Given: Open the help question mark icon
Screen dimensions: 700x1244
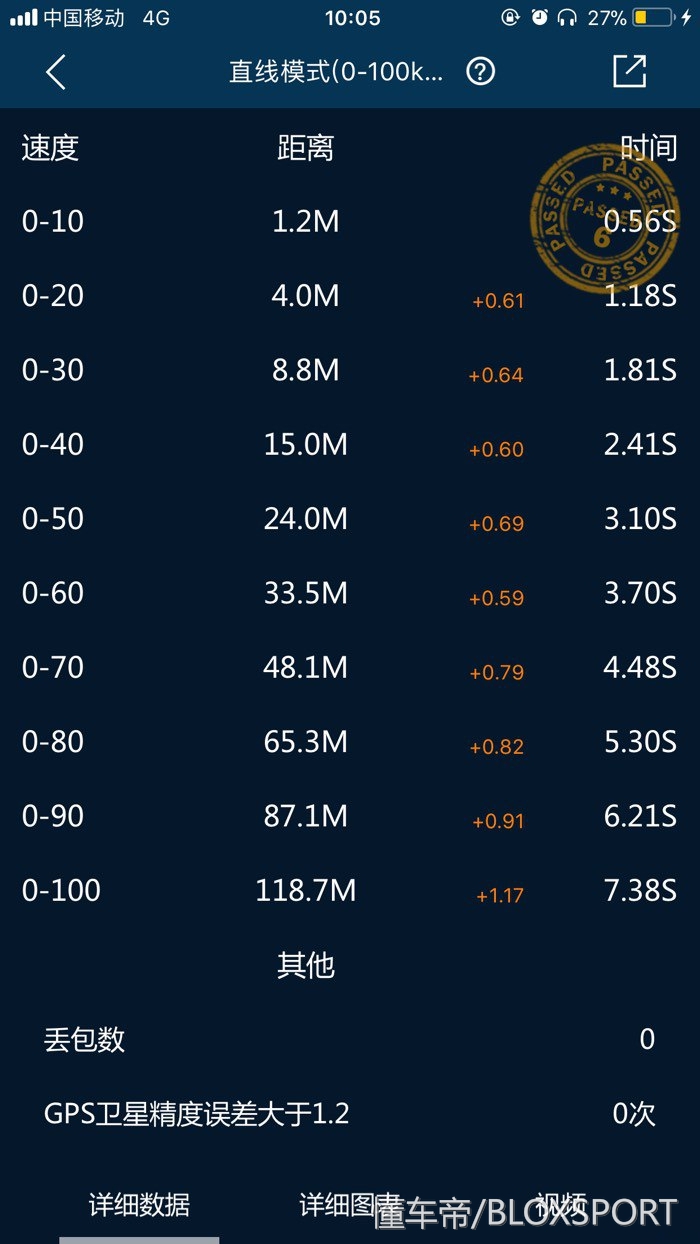Looking at the screenshot, I should tap(481, 72).
